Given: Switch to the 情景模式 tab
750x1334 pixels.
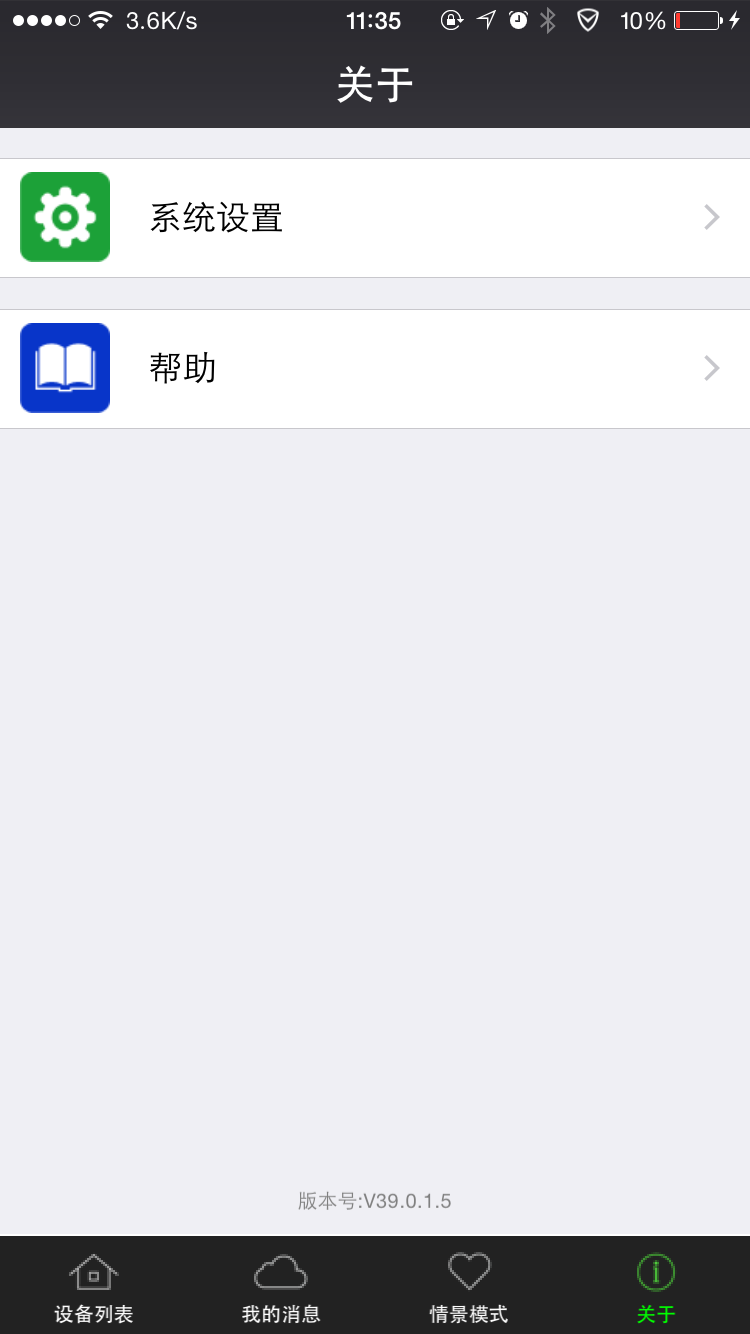Looking at the screenshot, I should (469, 1287).
